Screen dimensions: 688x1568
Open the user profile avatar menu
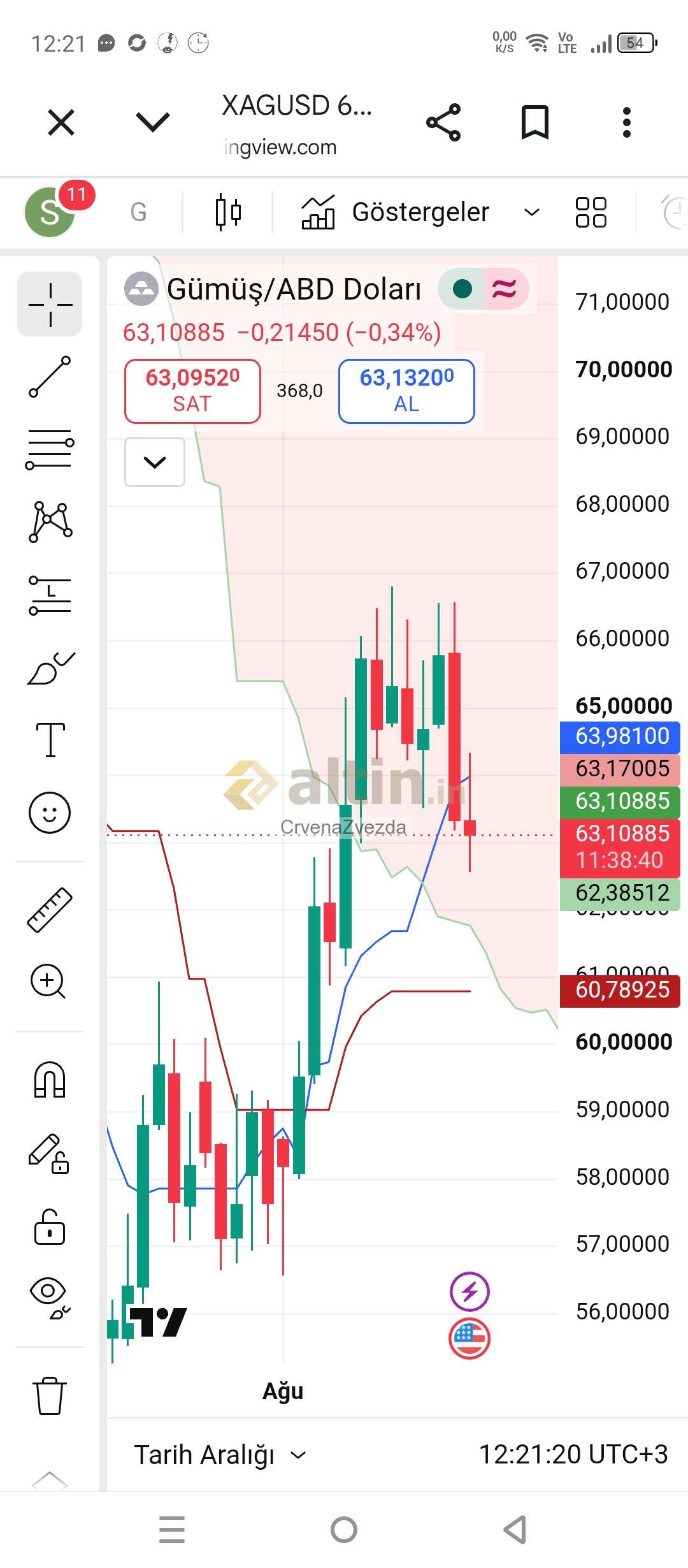point(50,212)
